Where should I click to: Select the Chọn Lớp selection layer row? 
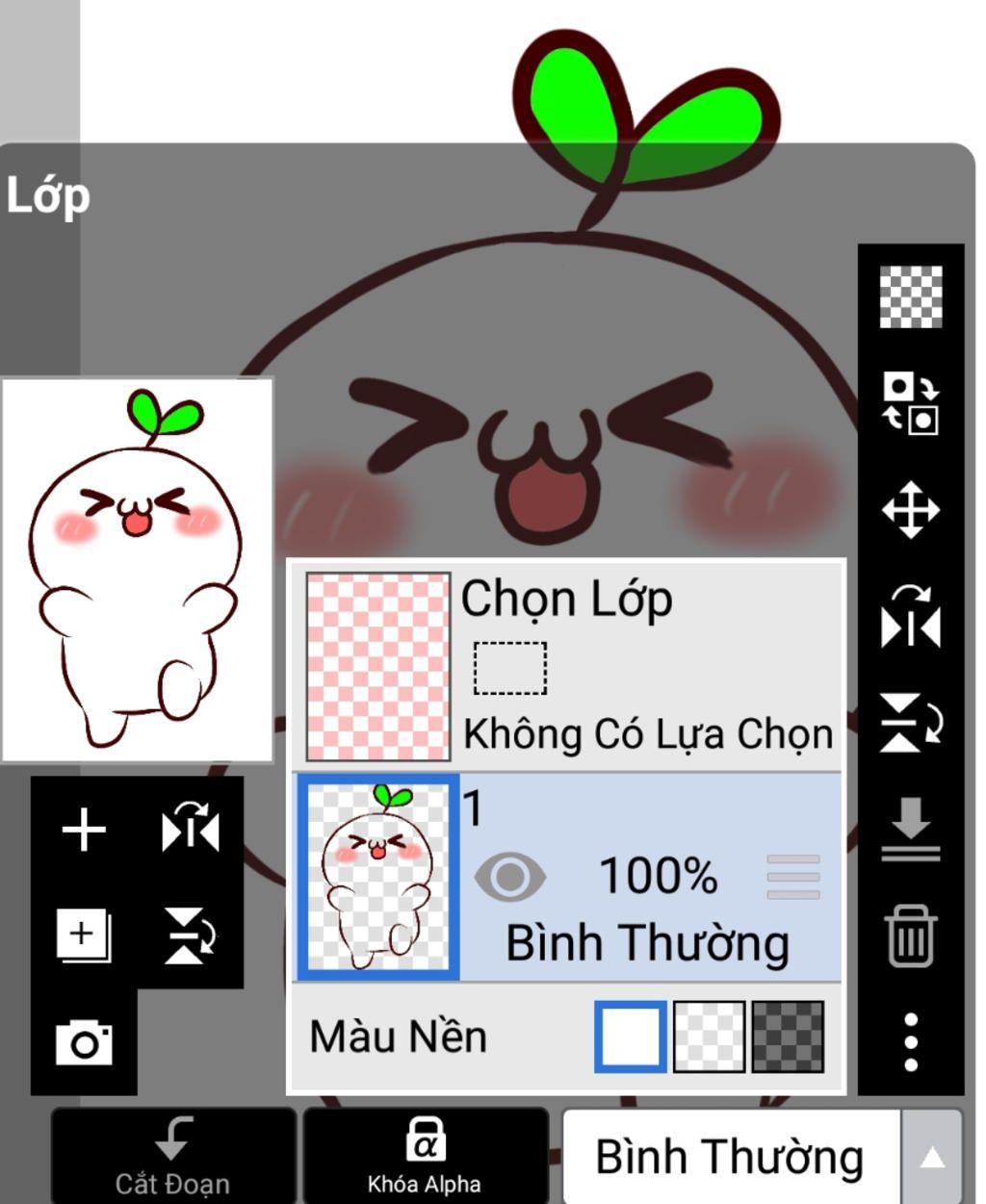(568, 667)
